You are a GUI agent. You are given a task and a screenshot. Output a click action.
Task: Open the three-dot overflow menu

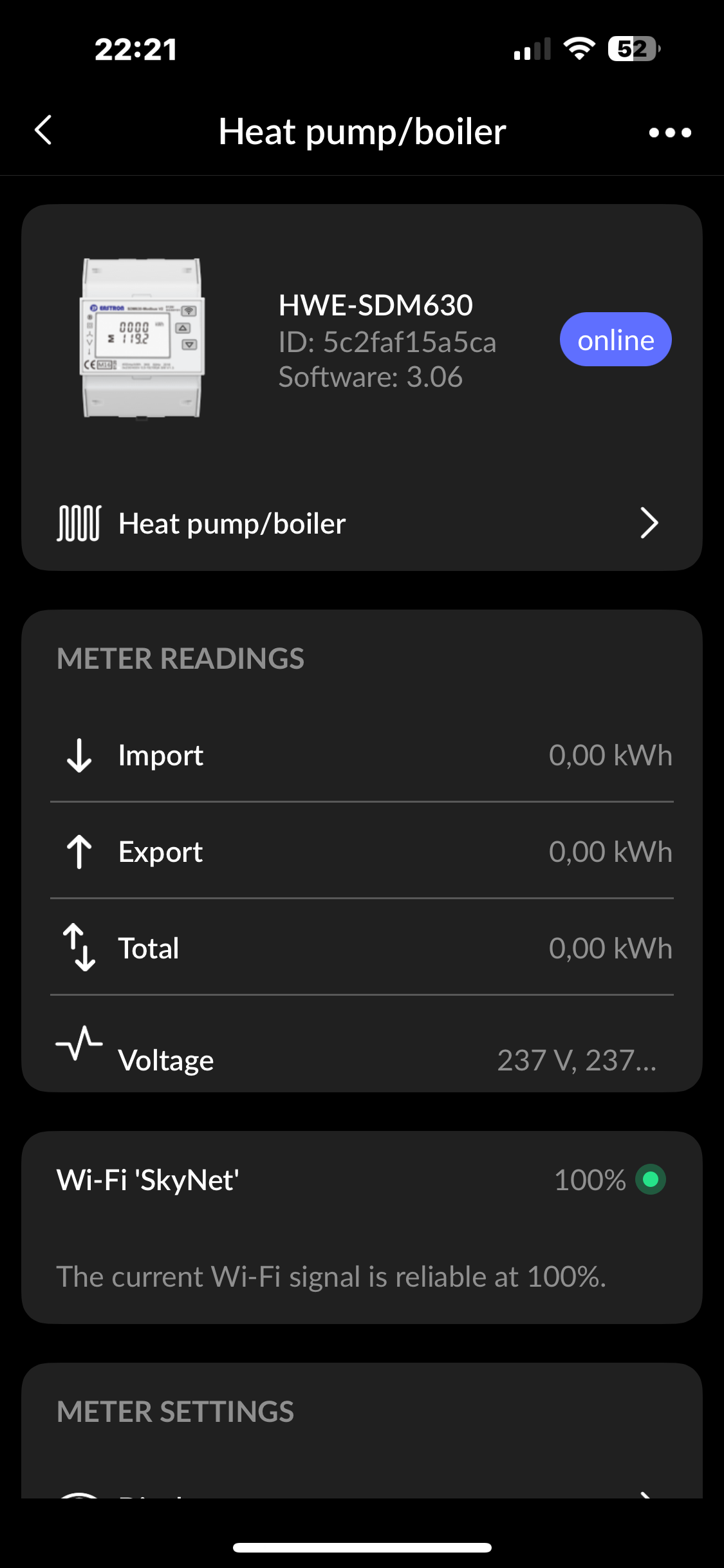[x=670, y=133]
